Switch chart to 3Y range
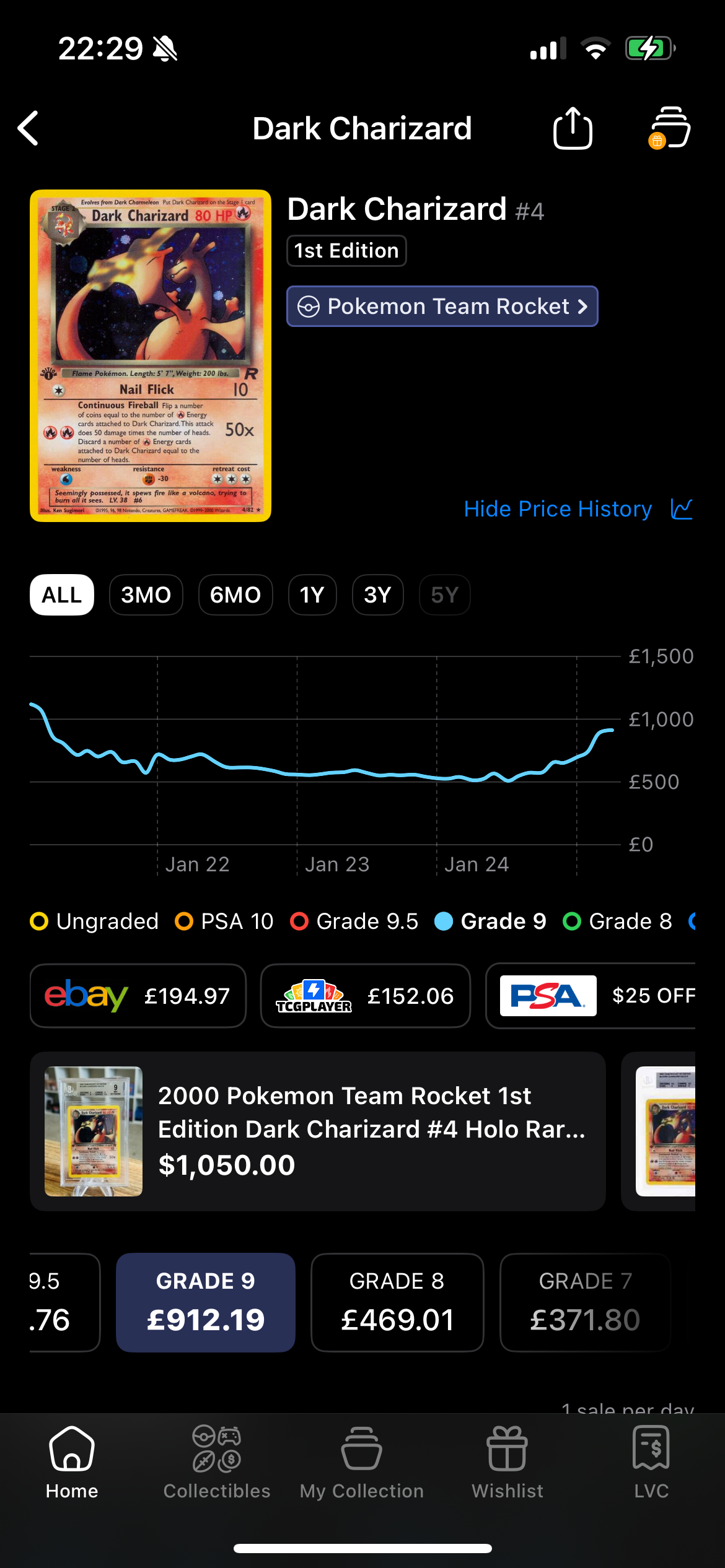The height and width of the screenshot is (1568, 725). pyautogui.click(x=377, y=595)
